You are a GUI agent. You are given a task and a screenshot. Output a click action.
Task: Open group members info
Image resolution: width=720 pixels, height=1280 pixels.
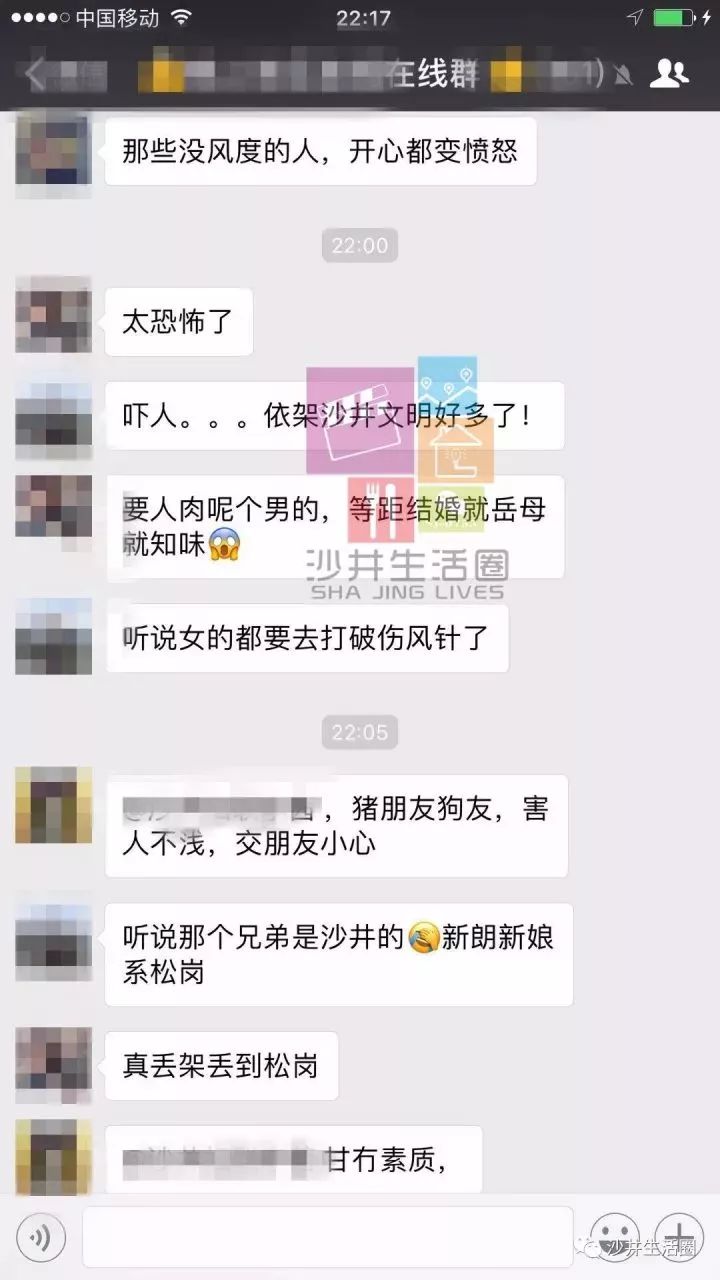click(x=669, y=72)
